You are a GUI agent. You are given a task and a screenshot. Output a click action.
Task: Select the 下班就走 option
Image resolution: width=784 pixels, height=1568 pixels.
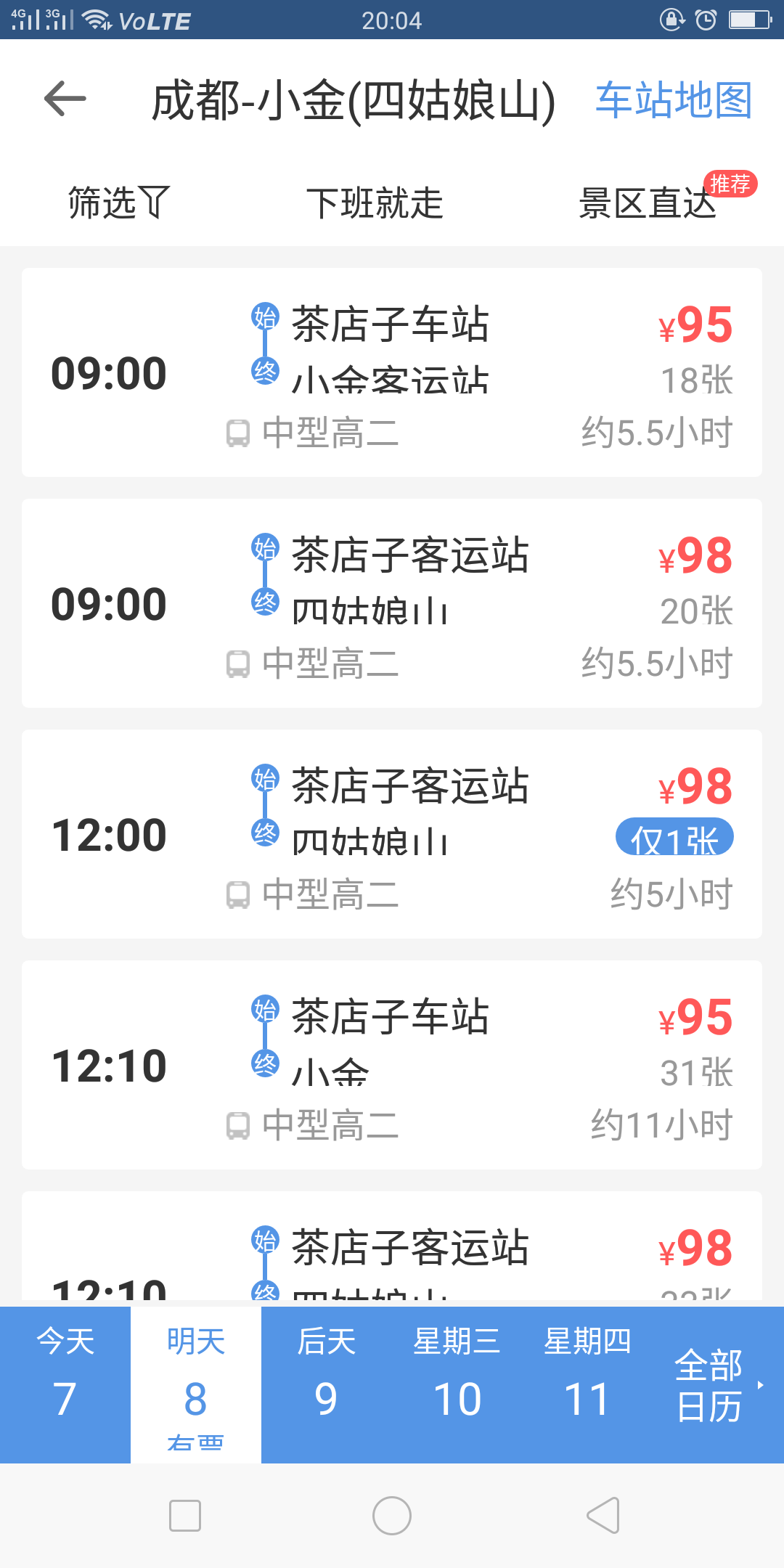375,203
